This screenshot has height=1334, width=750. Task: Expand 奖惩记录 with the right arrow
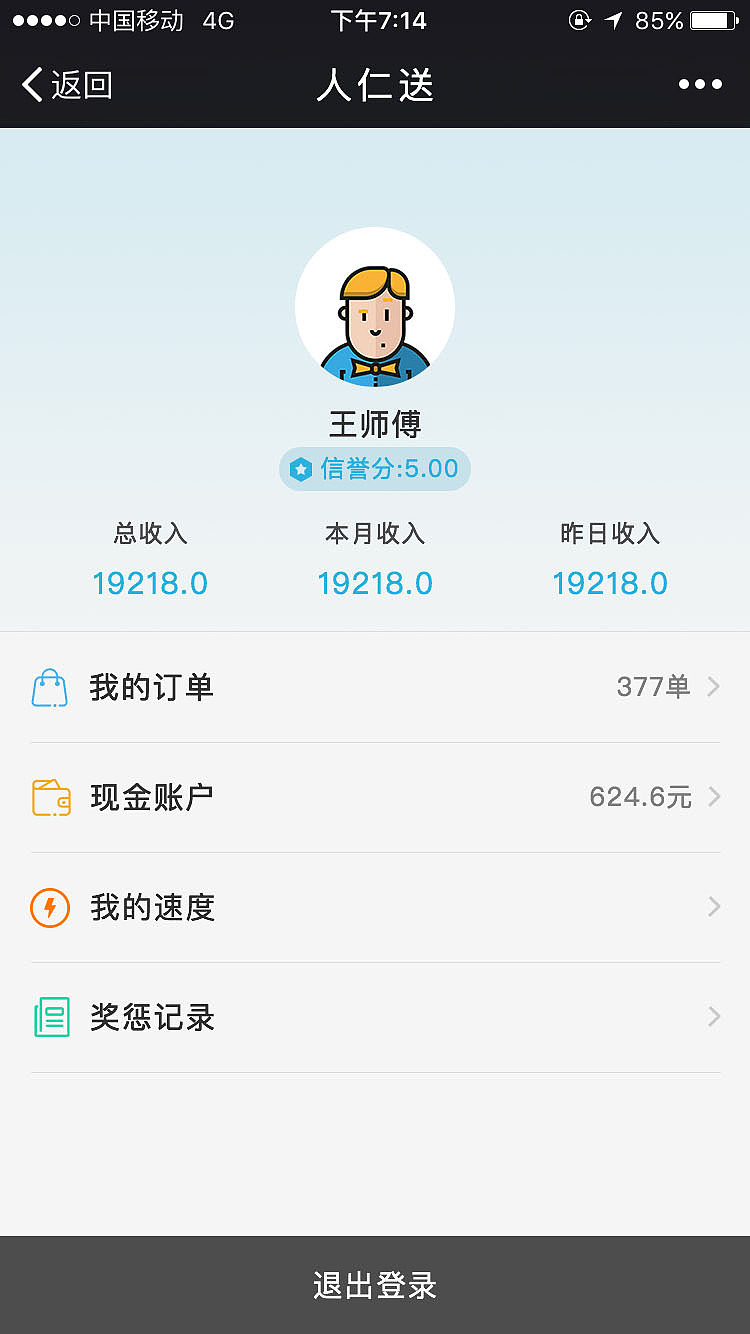click(713, 1017)
